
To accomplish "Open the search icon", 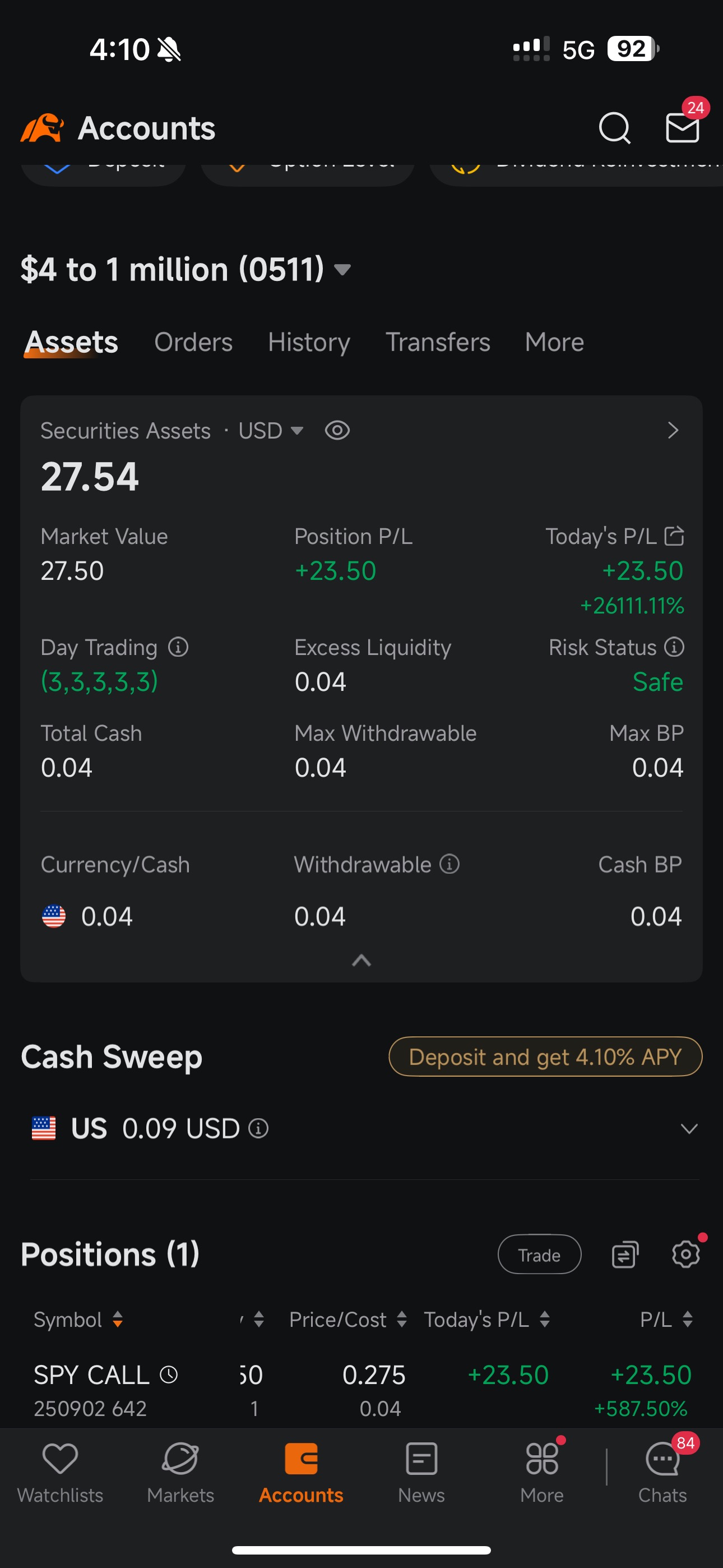I will click(614, 128).
